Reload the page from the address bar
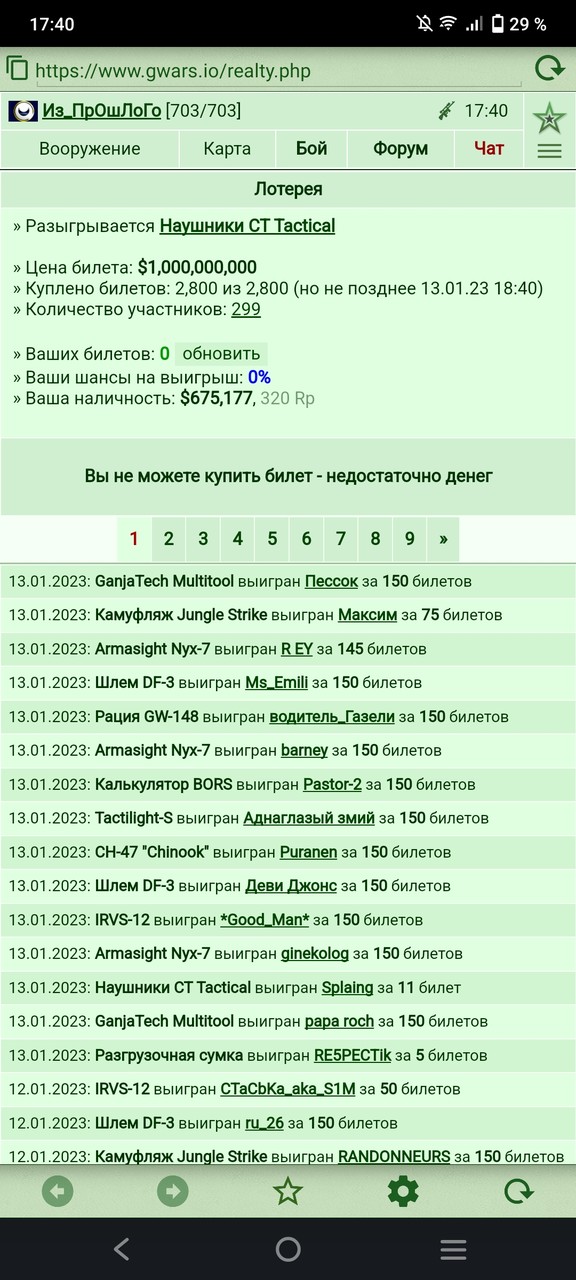576x1280 pixels. click(x=549, y=69)
